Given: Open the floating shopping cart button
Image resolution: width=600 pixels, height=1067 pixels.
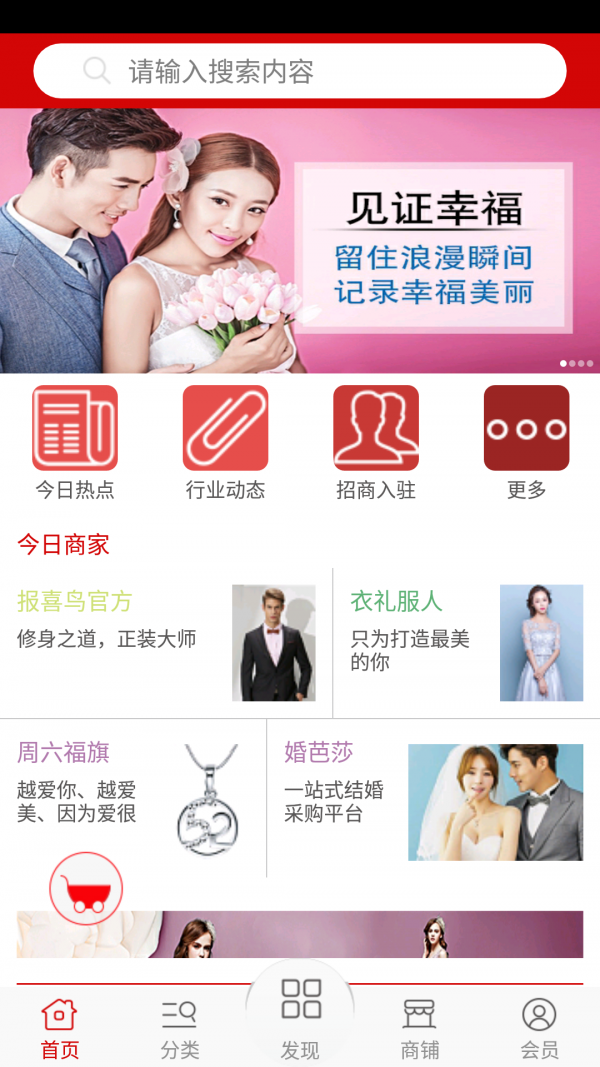Looking at the screenshot, I should pyautogui.click(x=86, y=888).
